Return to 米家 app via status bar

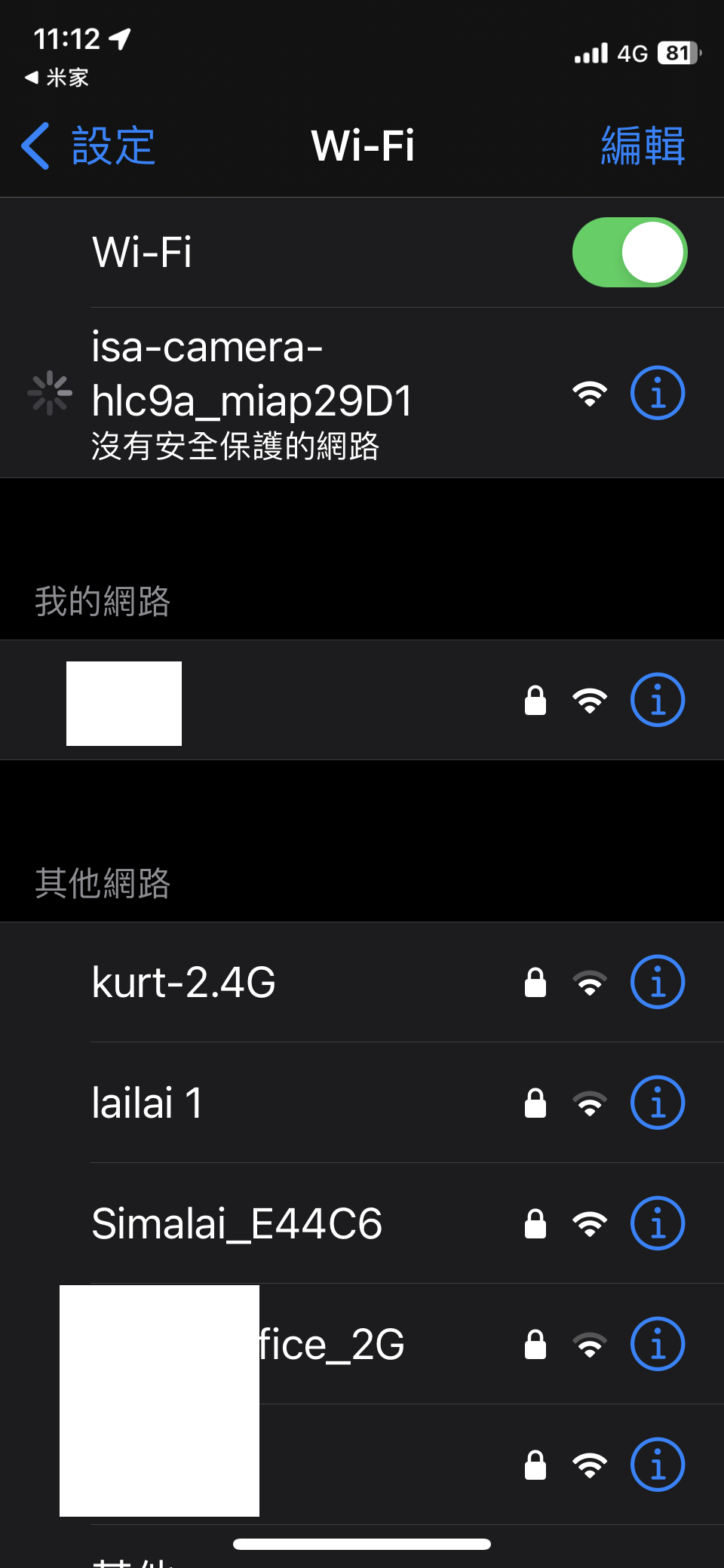coord(57,77)
